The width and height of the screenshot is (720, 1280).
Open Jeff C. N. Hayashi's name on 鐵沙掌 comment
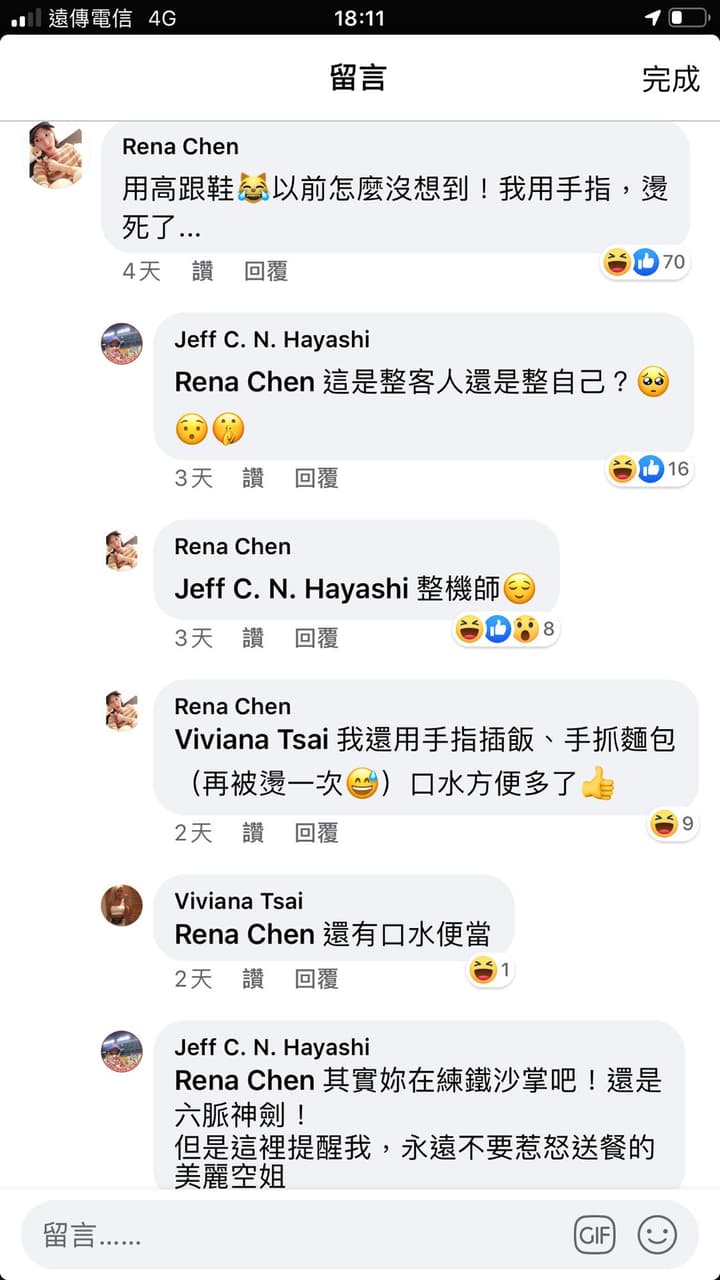pos(272,1047)
